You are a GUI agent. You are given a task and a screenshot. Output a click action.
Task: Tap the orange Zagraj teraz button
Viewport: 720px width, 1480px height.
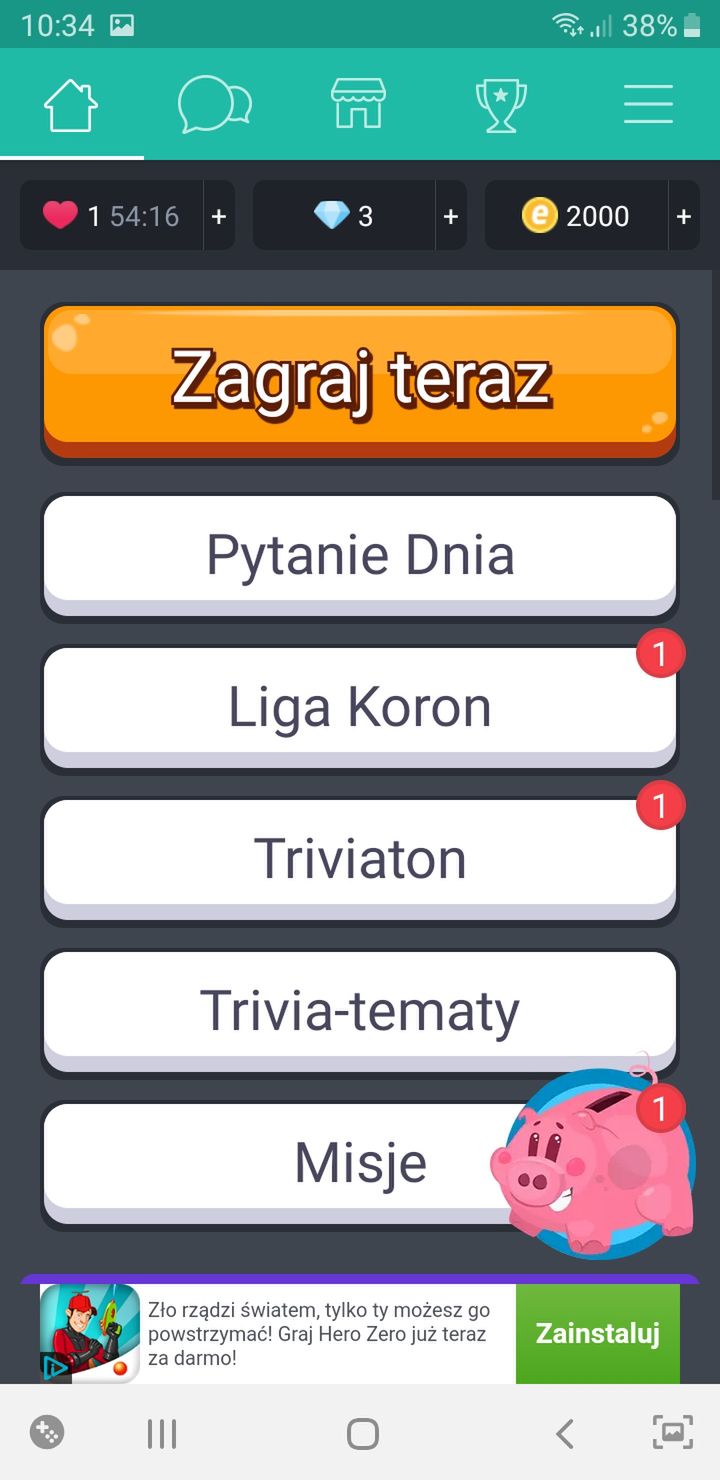(360, 383)
